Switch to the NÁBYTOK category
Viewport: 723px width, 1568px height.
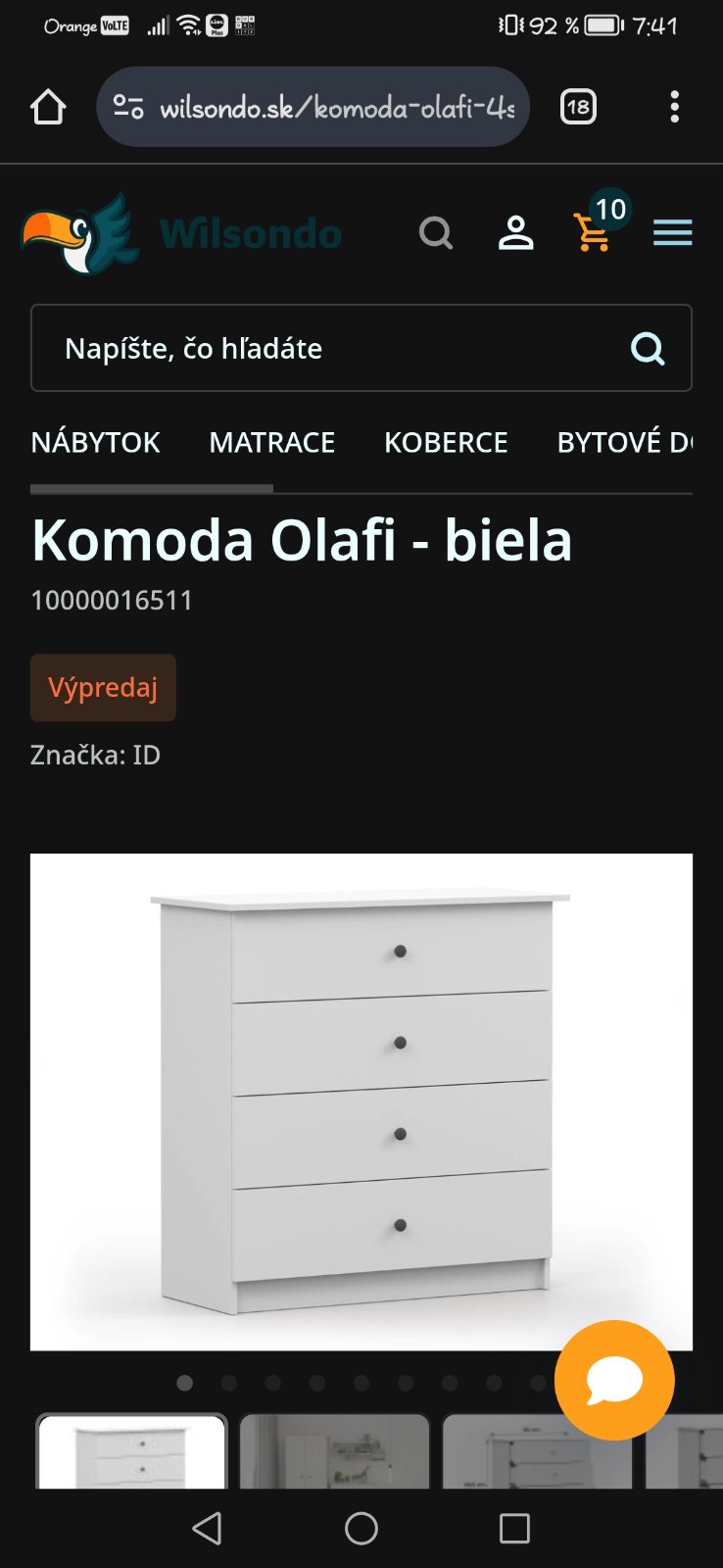pos(95,443)
